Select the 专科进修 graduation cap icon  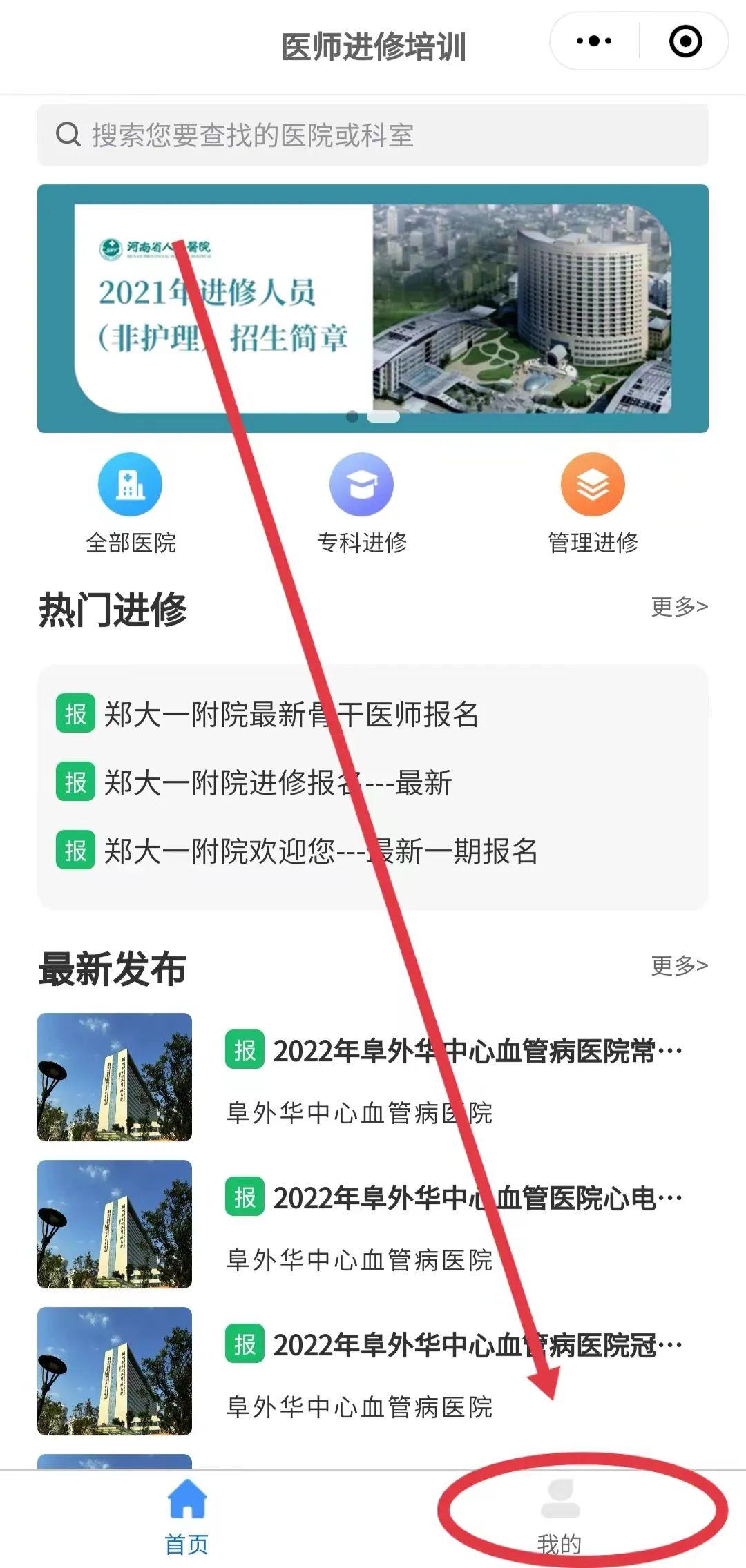click(x=363, y=483)
